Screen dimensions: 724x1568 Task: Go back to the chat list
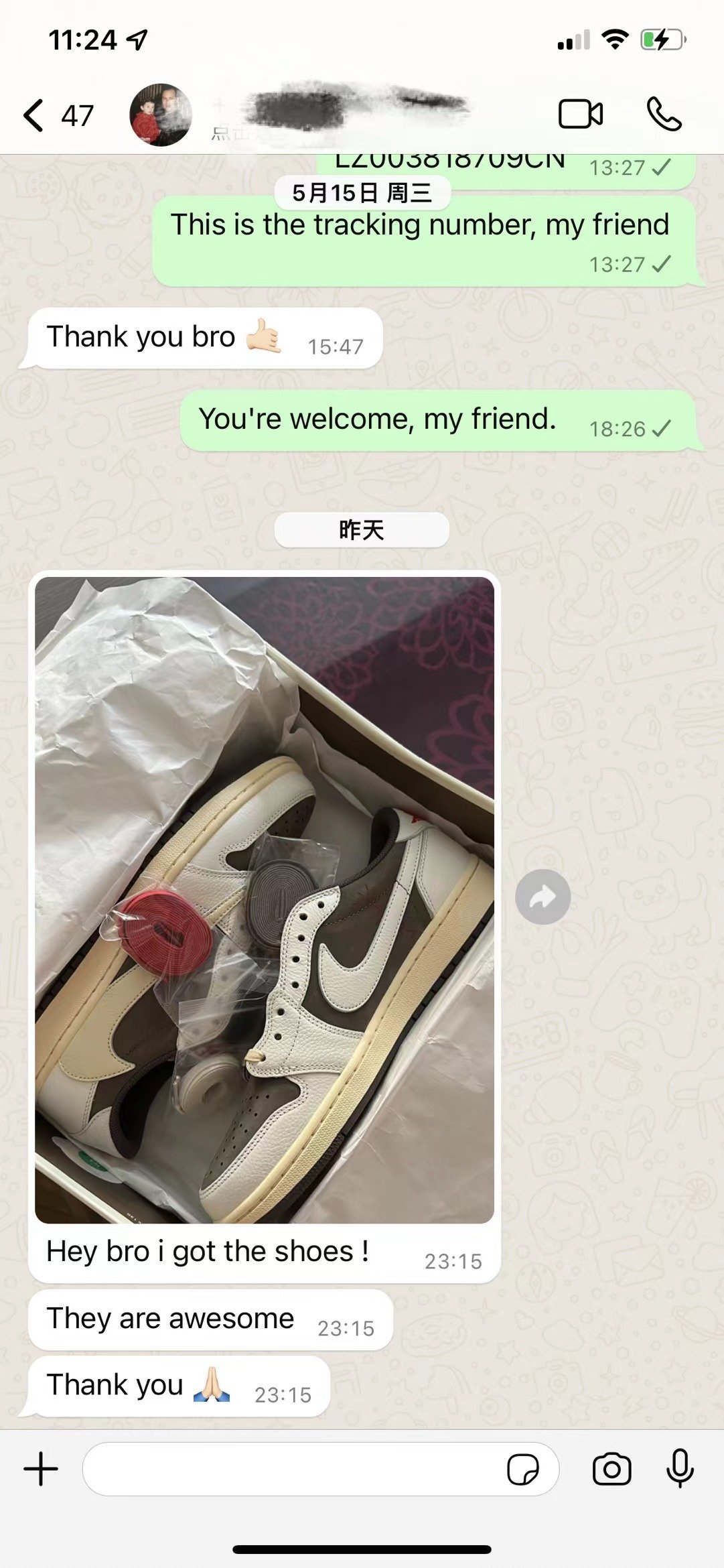click(33, 115)
